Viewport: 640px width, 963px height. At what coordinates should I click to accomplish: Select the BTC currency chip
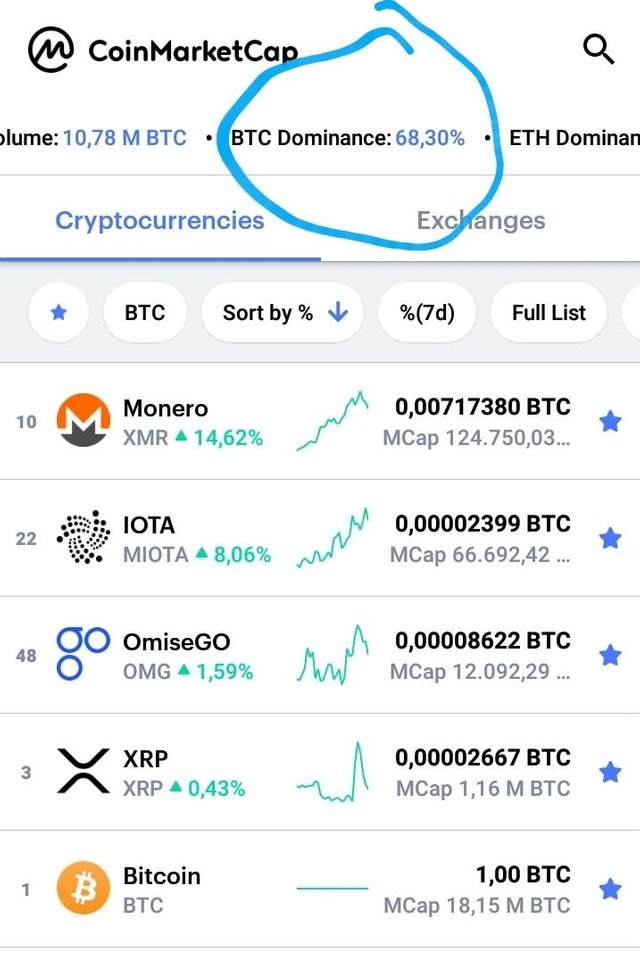[x=145, y=313]
